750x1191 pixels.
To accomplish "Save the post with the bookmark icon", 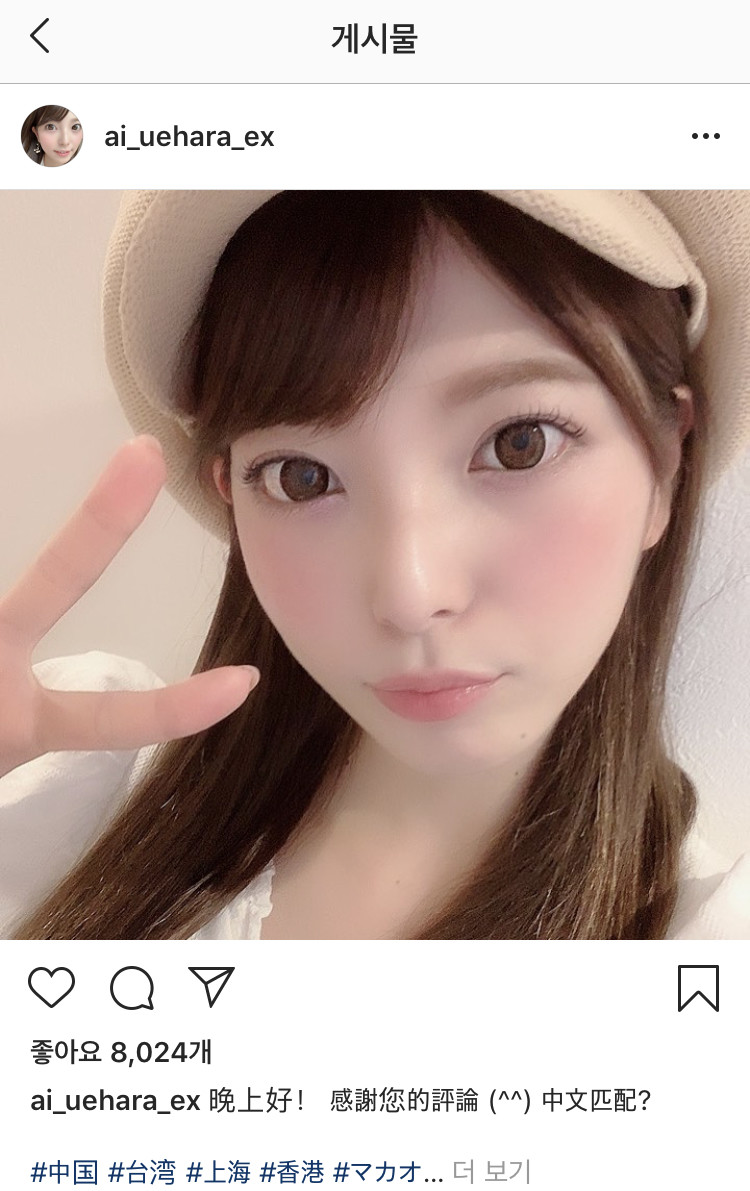I will pos(698,988).
